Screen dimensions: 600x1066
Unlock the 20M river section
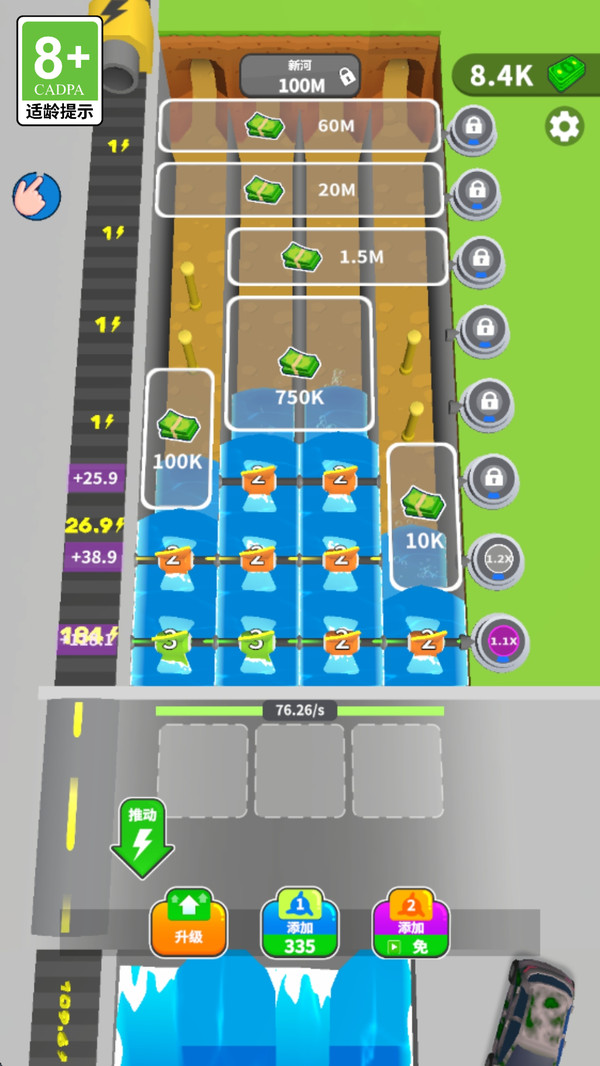pos(299,189)
